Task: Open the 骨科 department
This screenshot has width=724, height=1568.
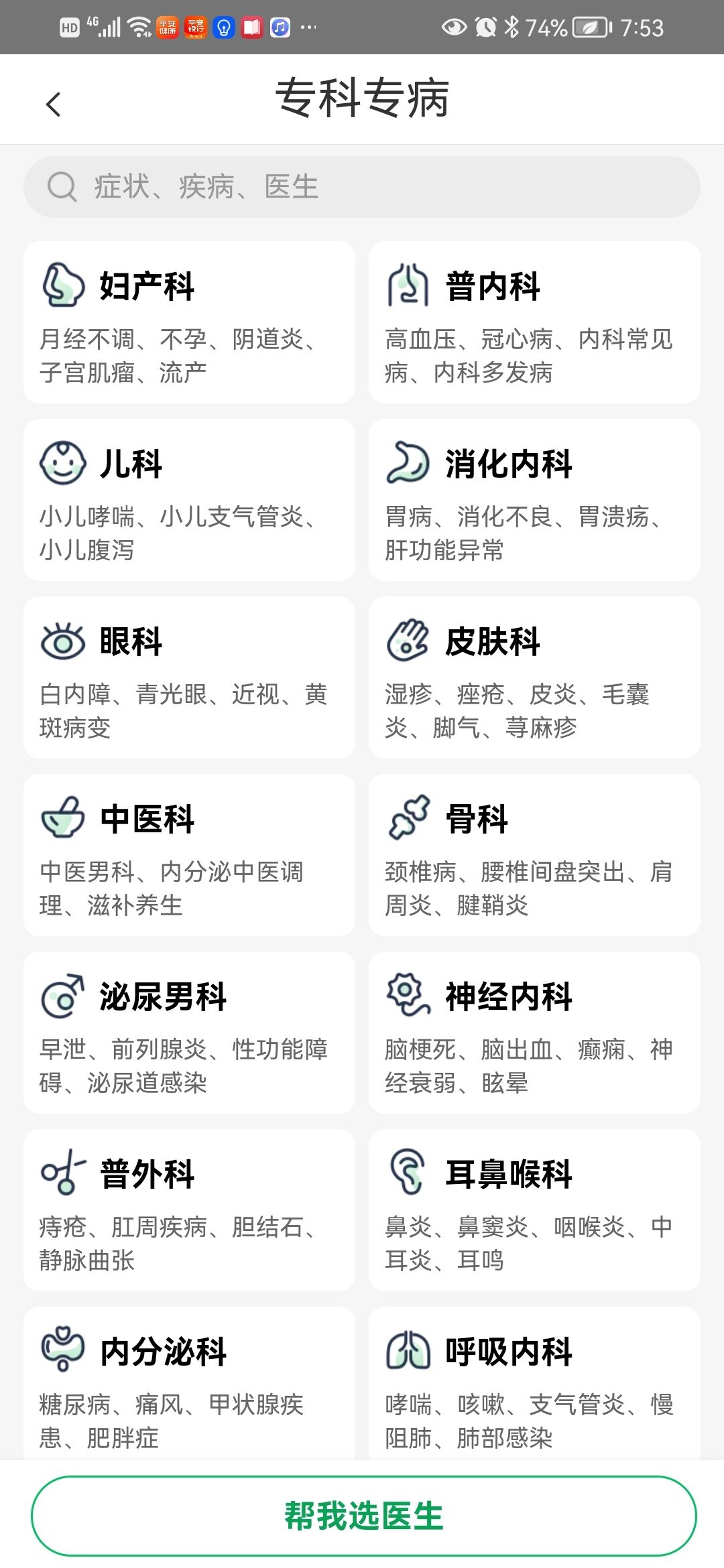Action: pyautogui.click(x=534, y=855)
